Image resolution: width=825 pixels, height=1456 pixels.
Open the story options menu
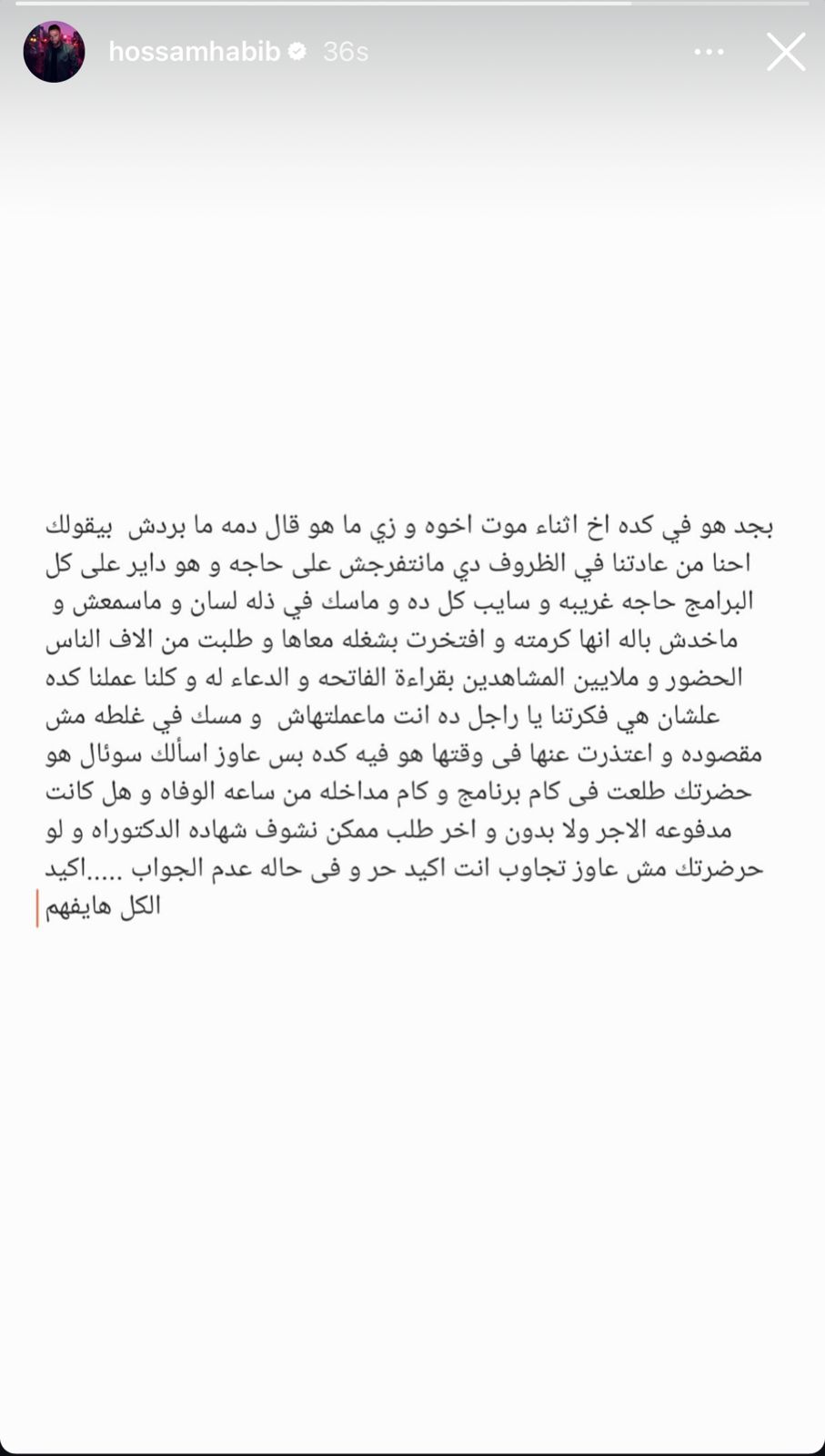(709, 52)
